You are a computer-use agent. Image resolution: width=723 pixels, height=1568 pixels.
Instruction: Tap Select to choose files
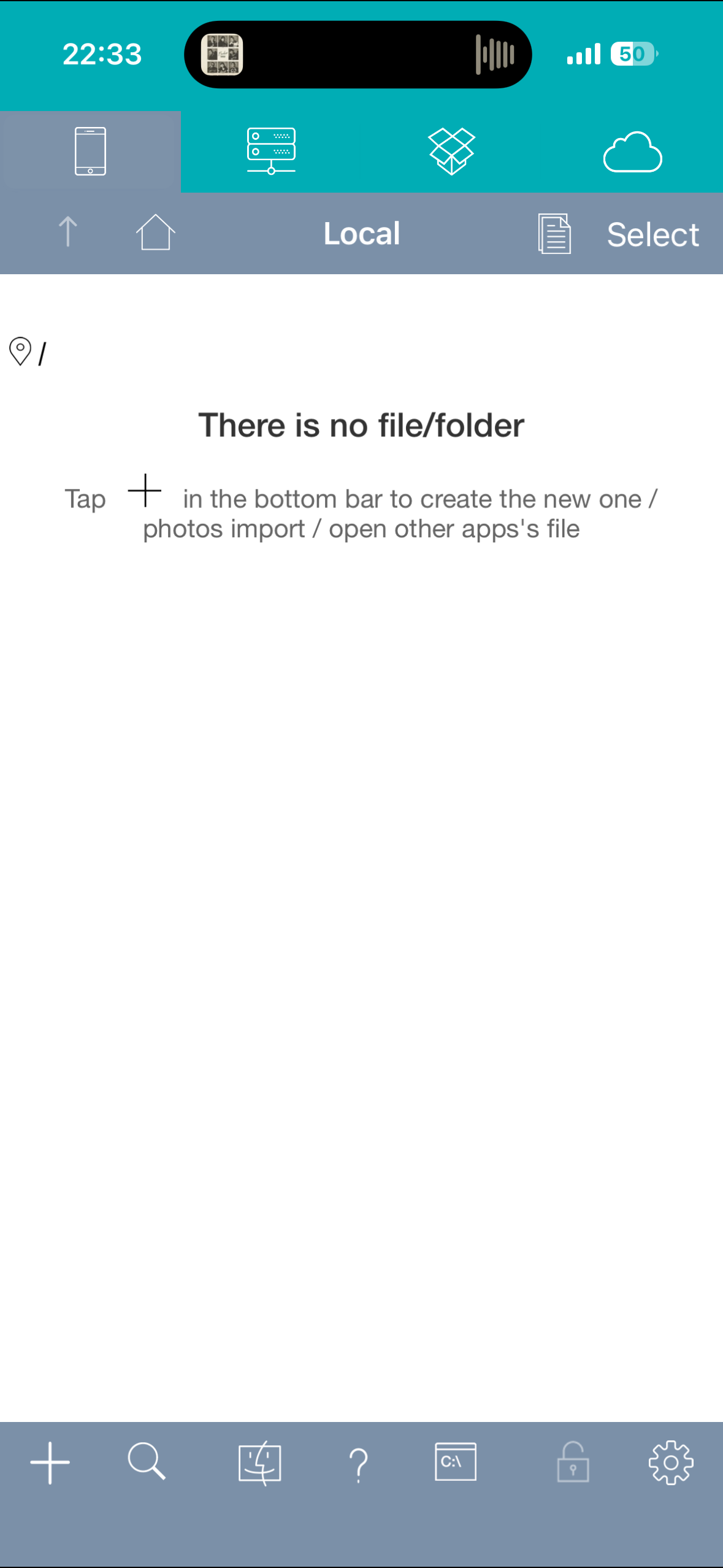coord(652,234)
